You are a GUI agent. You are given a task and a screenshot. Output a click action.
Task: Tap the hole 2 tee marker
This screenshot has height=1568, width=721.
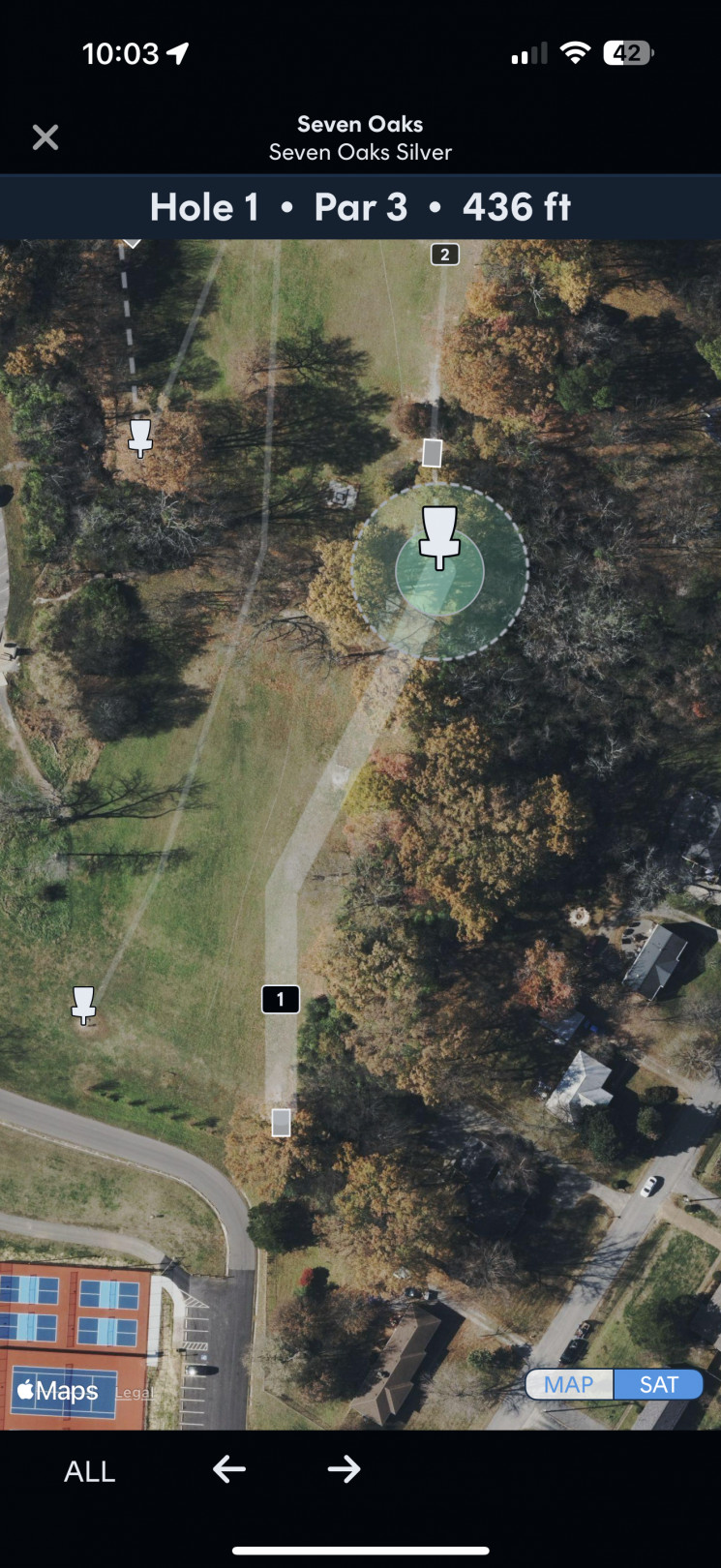[x=444, y=255]
